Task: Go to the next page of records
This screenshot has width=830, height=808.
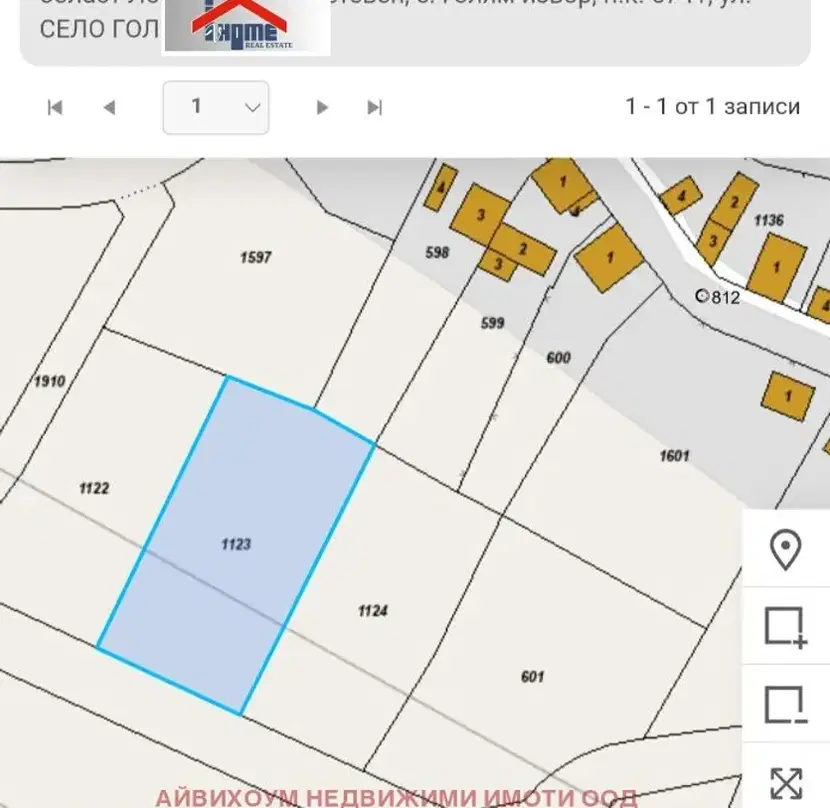Action: pyautogui.click(x=322, y=107)
